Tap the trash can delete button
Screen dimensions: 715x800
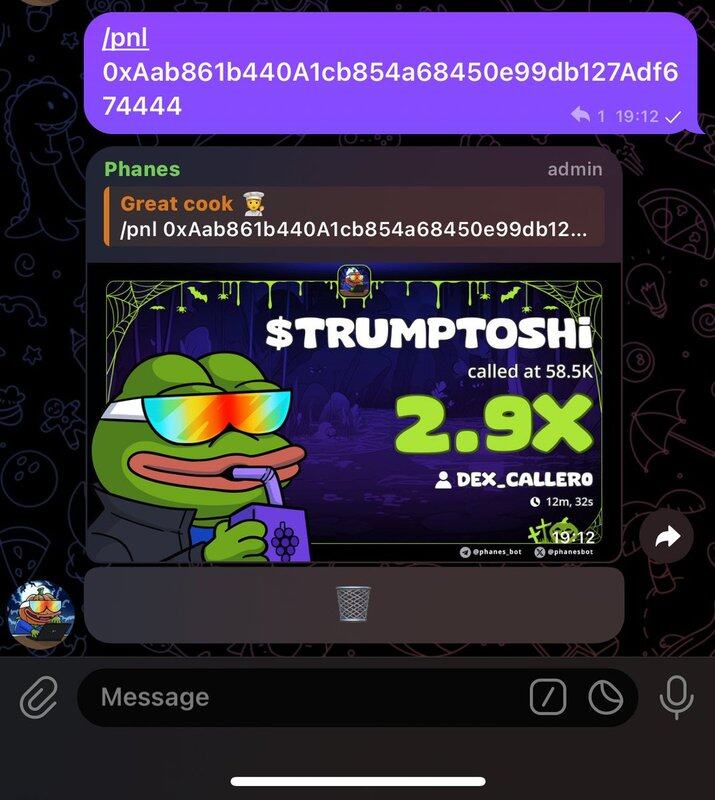[353, 603]
